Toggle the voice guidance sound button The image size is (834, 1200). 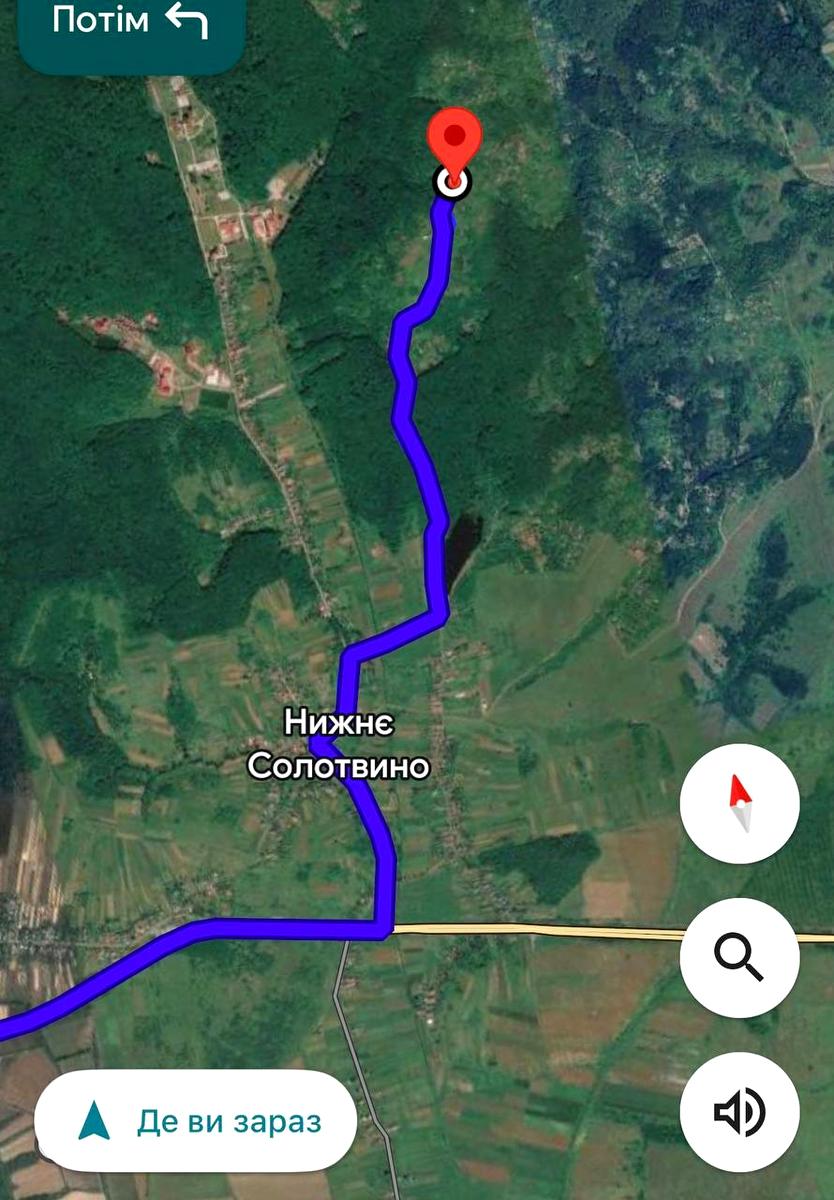coord(739,1113)
